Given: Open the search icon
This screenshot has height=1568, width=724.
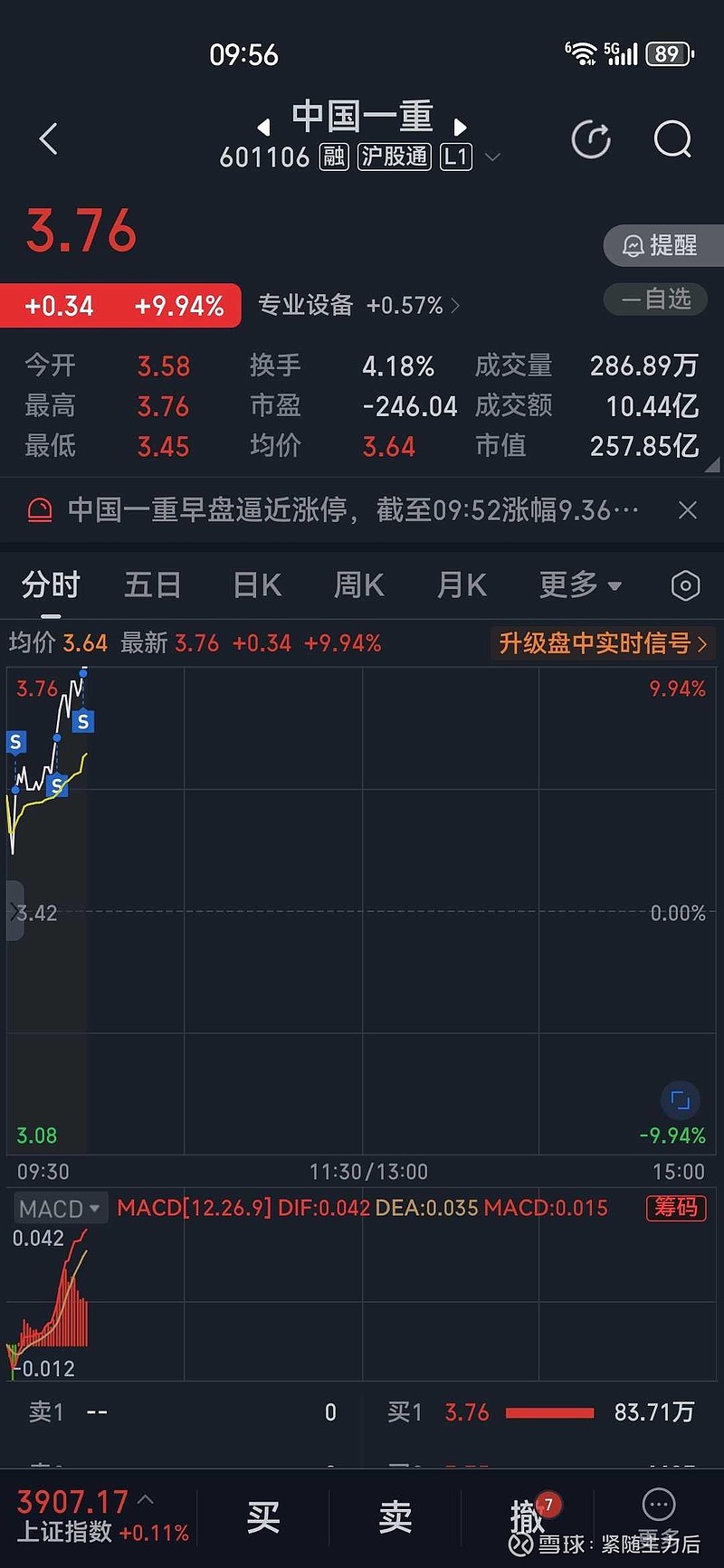Looking at the screenshot, I should tap(672, 139).
